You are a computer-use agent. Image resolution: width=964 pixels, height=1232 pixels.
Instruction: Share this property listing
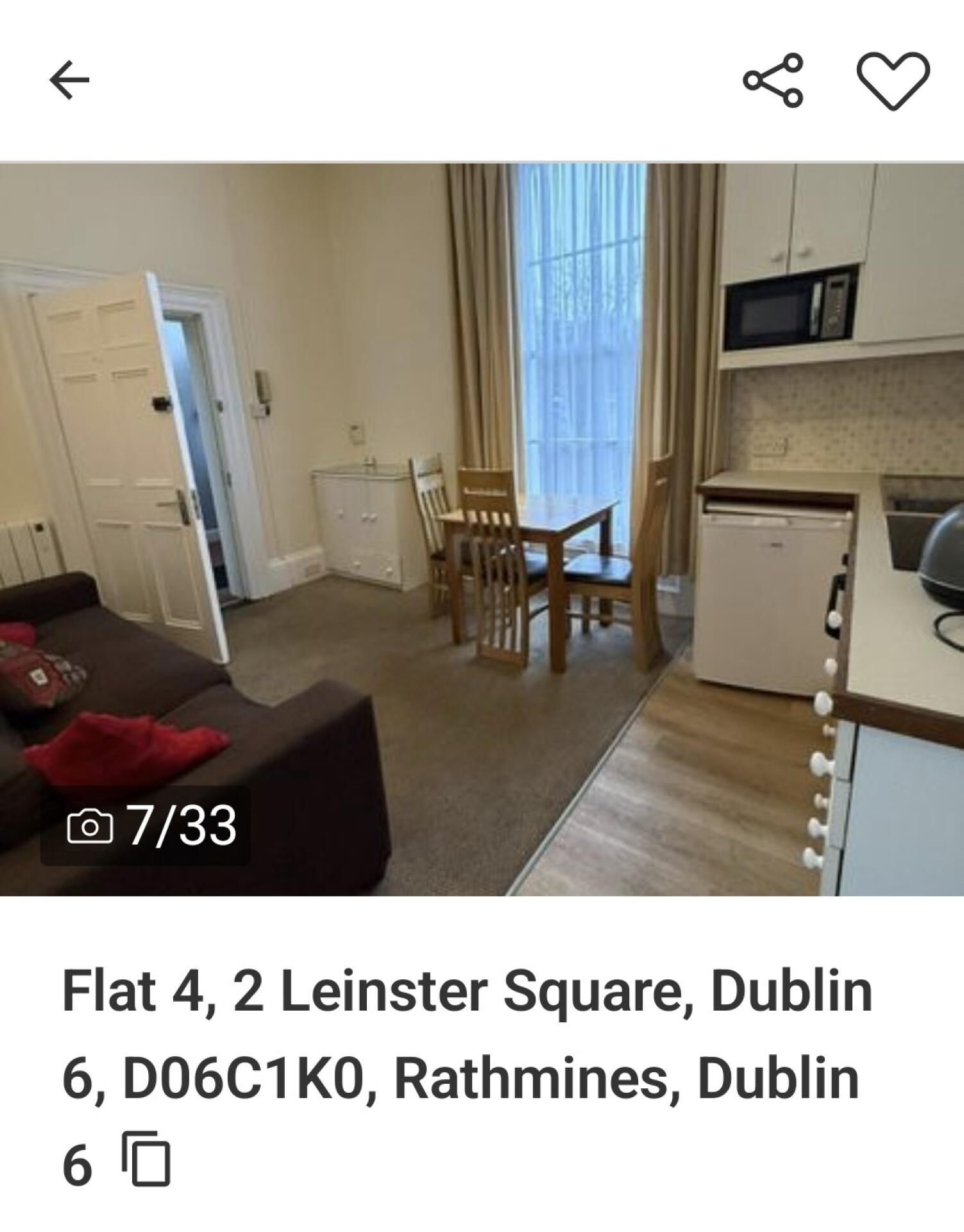(773, 80)
